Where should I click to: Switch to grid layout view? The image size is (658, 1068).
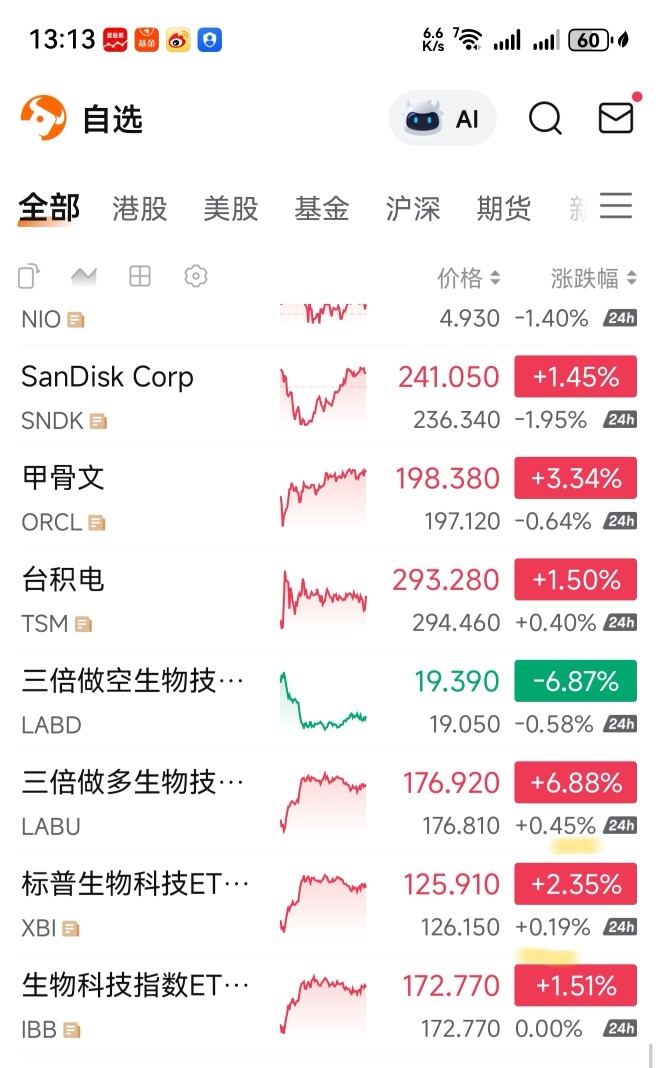point(140,277)
